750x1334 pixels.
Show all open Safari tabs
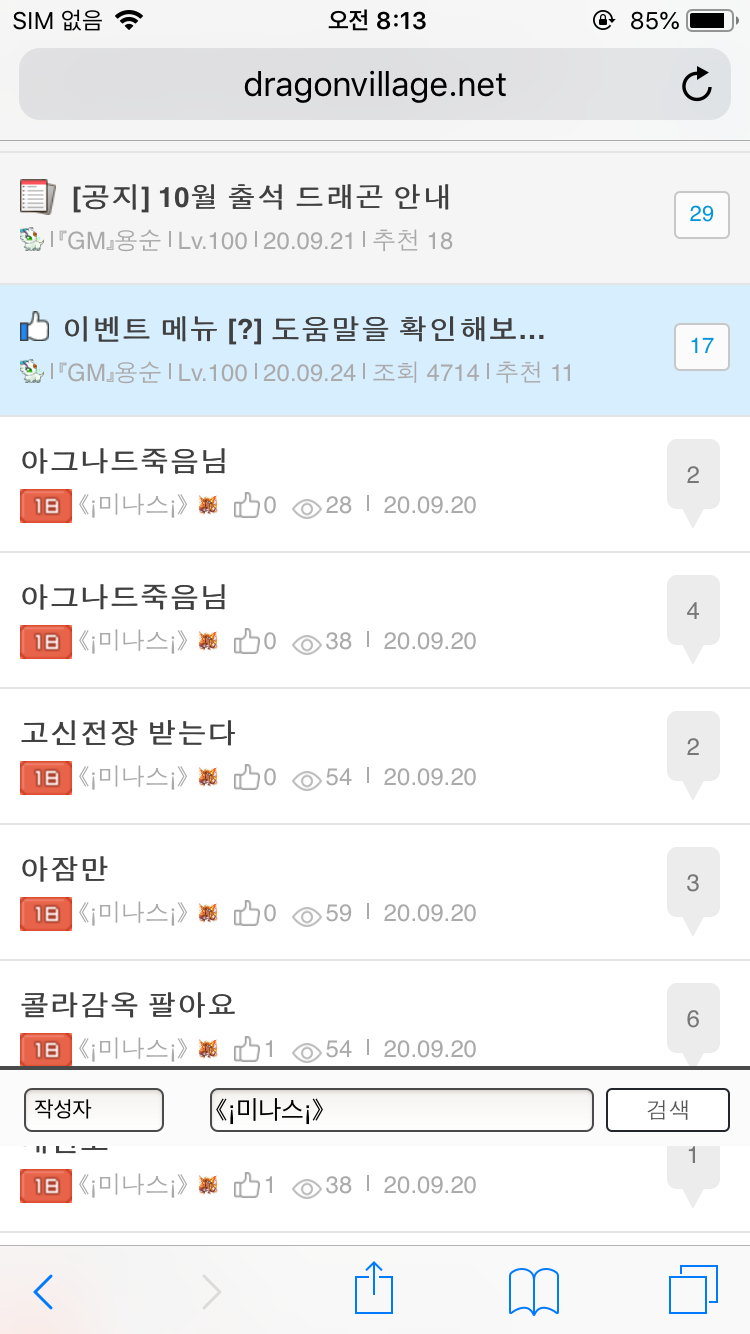(x=693, y=1290)
